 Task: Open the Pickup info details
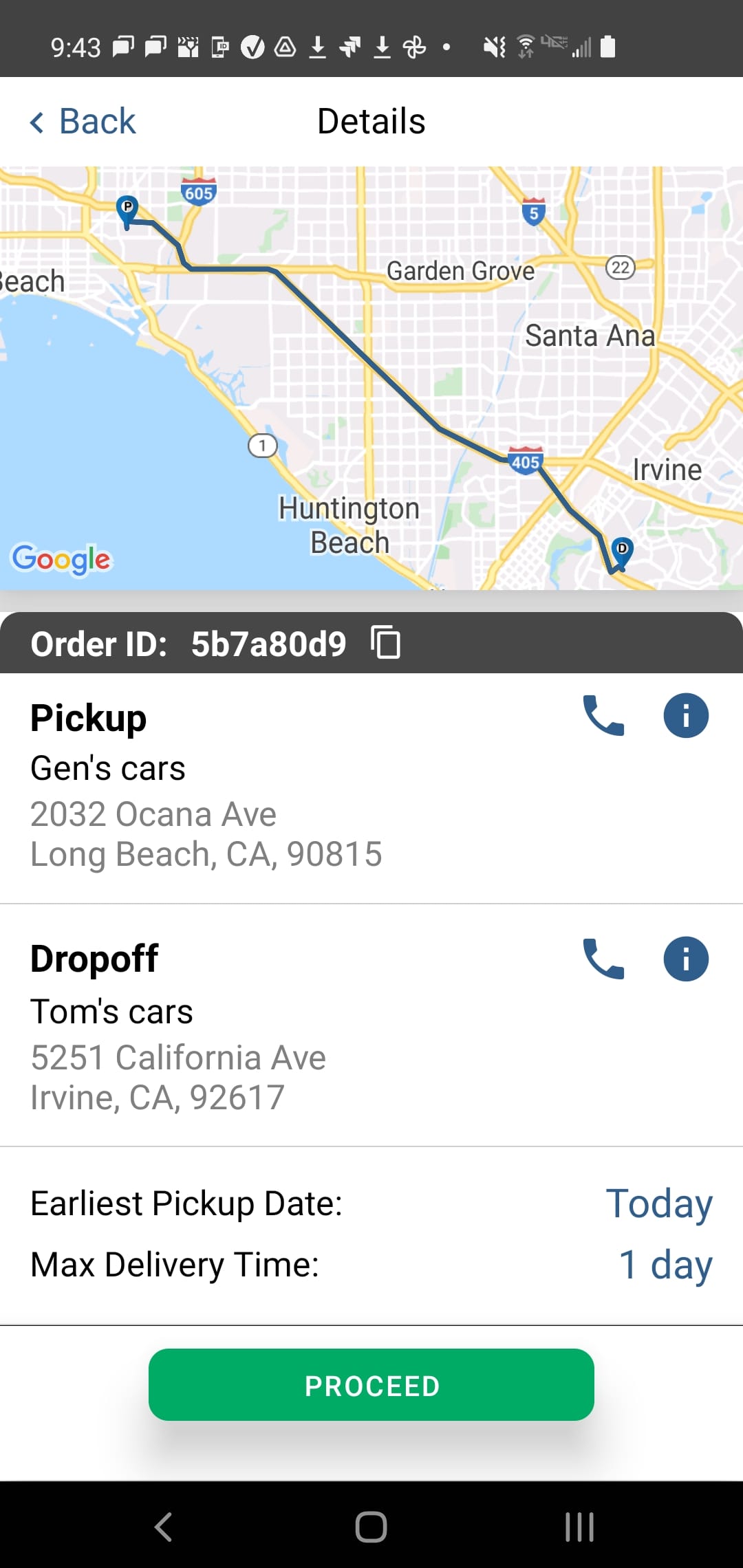click(685, 715)
